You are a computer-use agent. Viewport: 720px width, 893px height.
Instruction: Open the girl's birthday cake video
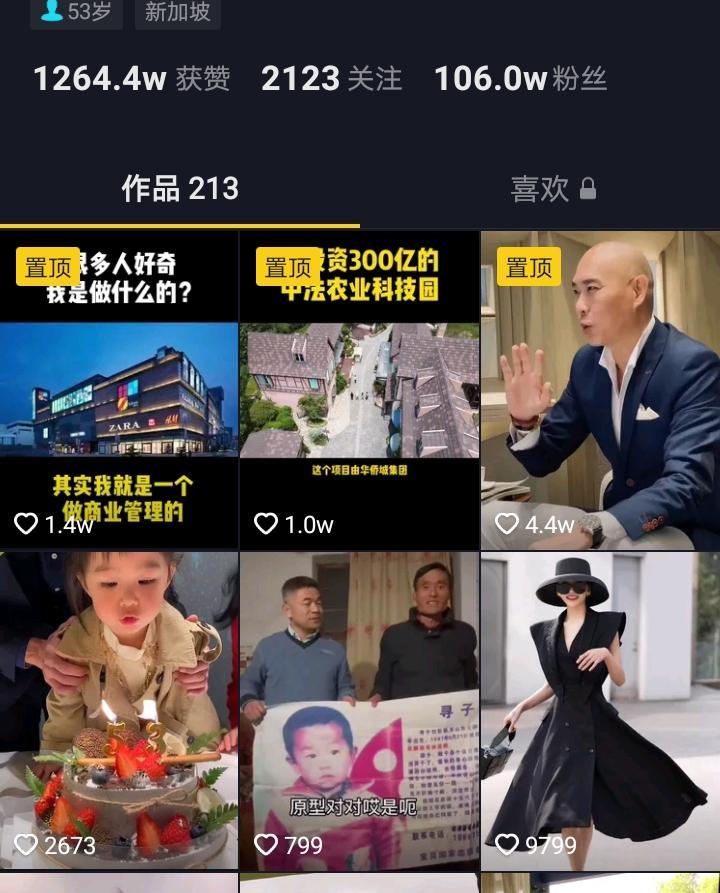(x=119, y=710)
